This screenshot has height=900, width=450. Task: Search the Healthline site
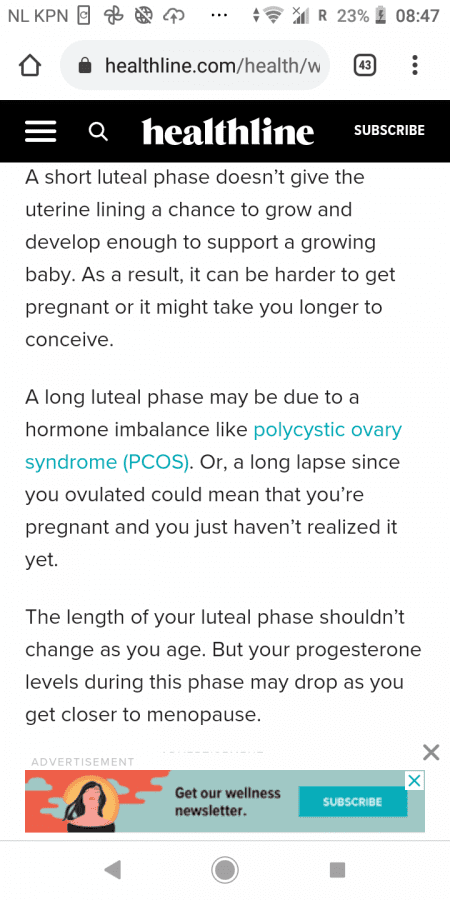[x=99, y=132]
